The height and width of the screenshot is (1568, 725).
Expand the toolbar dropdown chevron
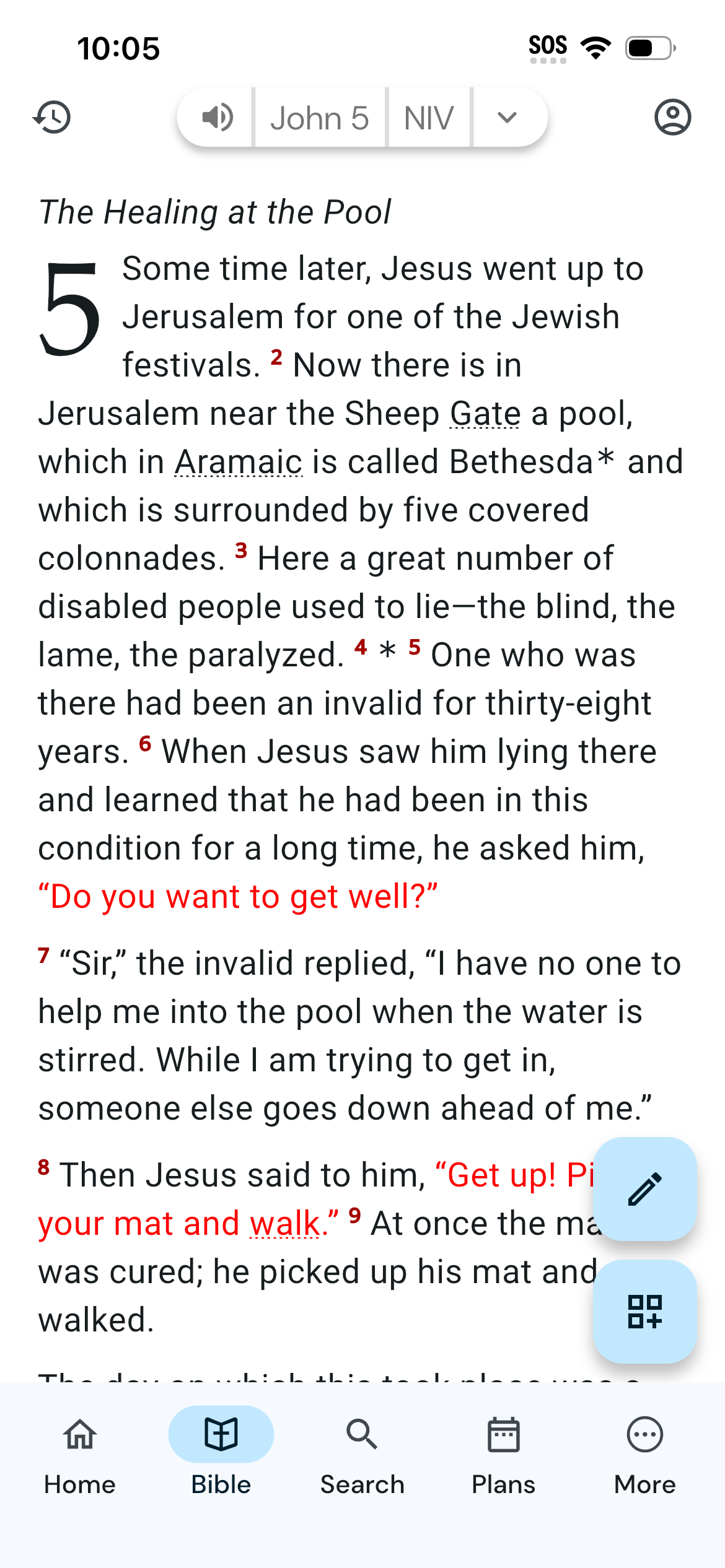tap(507, 117)
